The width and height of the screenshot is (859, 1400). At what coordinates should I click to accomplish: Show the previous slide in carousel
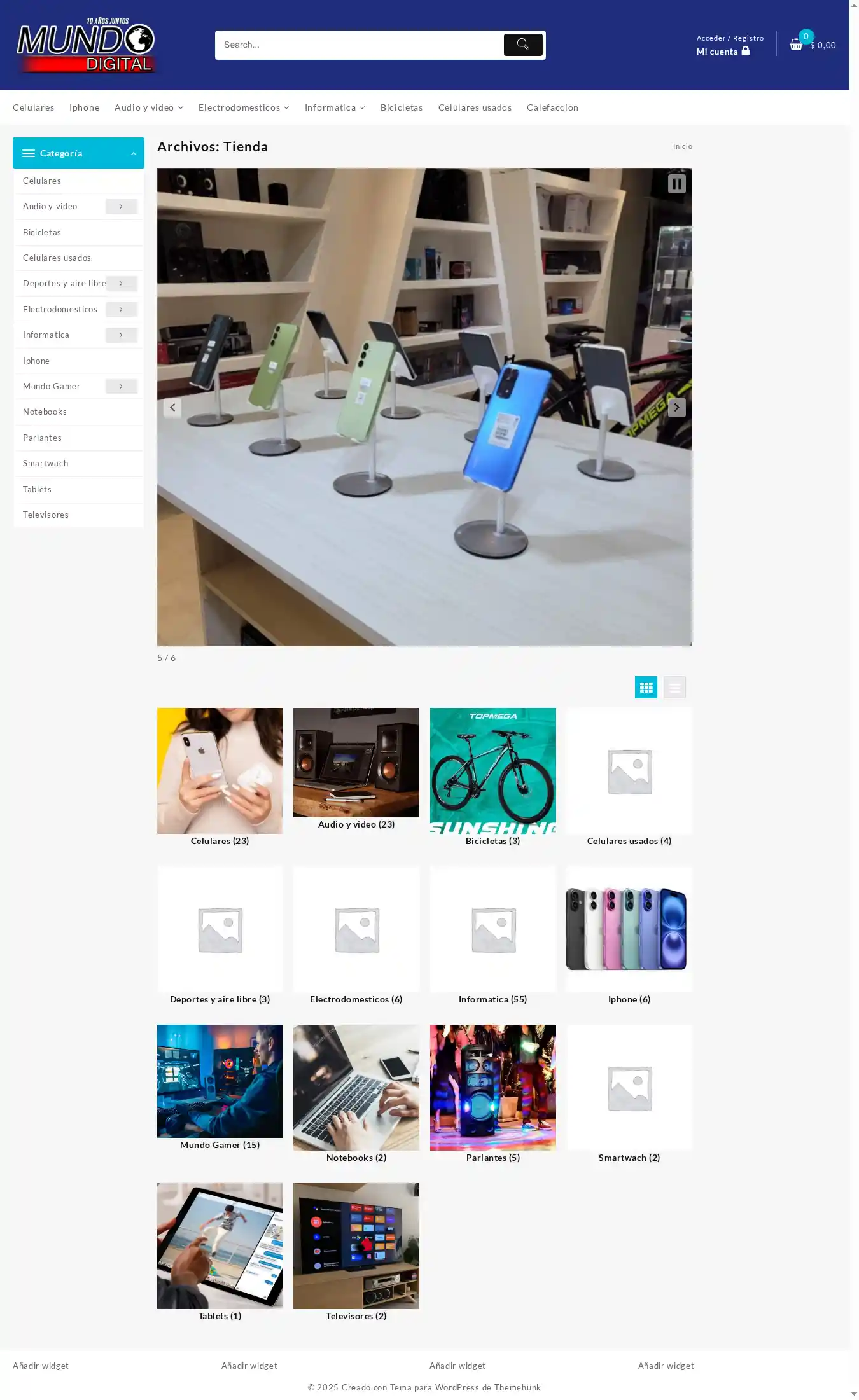(x=172, y=407)
